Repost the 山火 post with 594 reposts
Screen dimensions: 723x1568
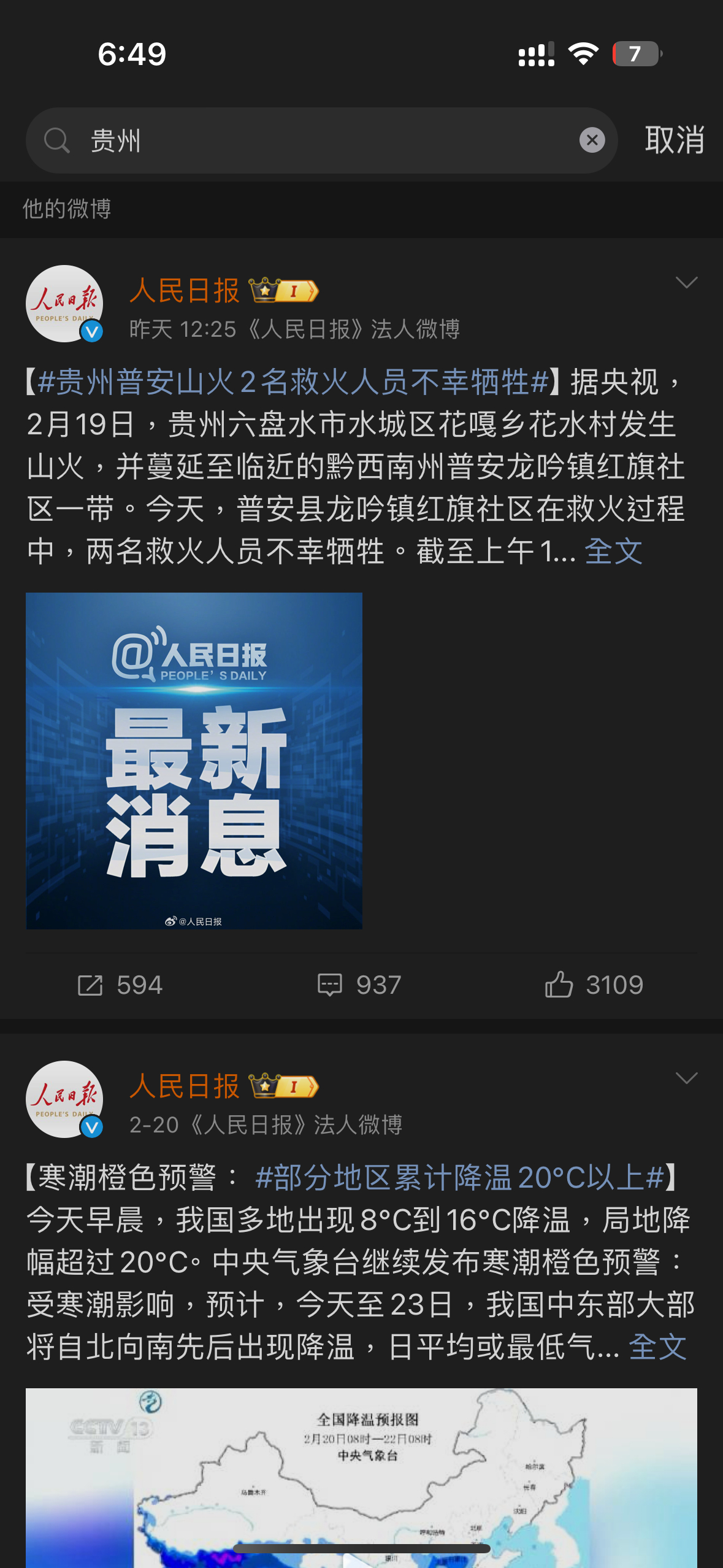(x=120, y=985)
